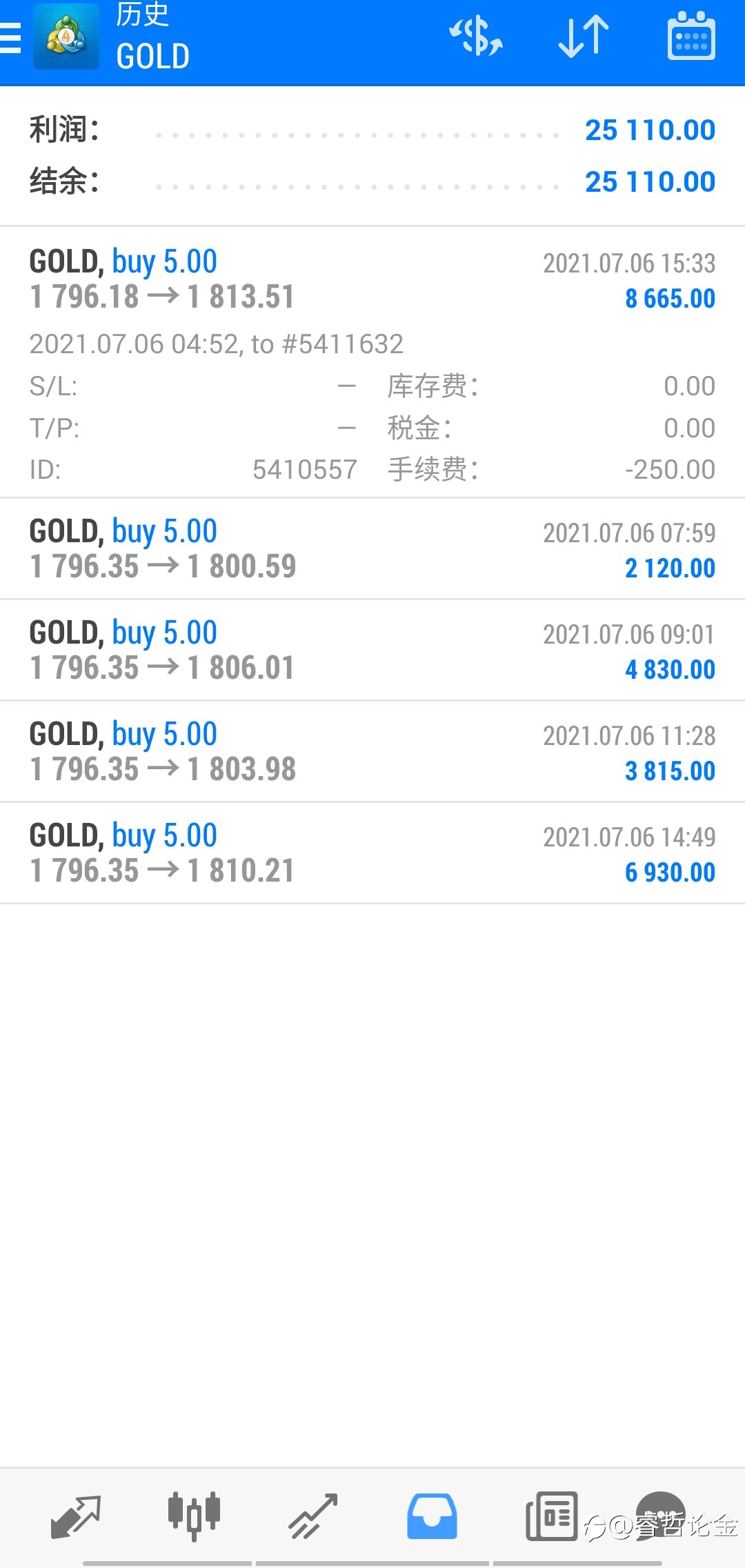This screenshot has height=1568, width=745.
Task: Expand the GOLD trade with profit 6 930.00
Action: [x=372, y=853]
